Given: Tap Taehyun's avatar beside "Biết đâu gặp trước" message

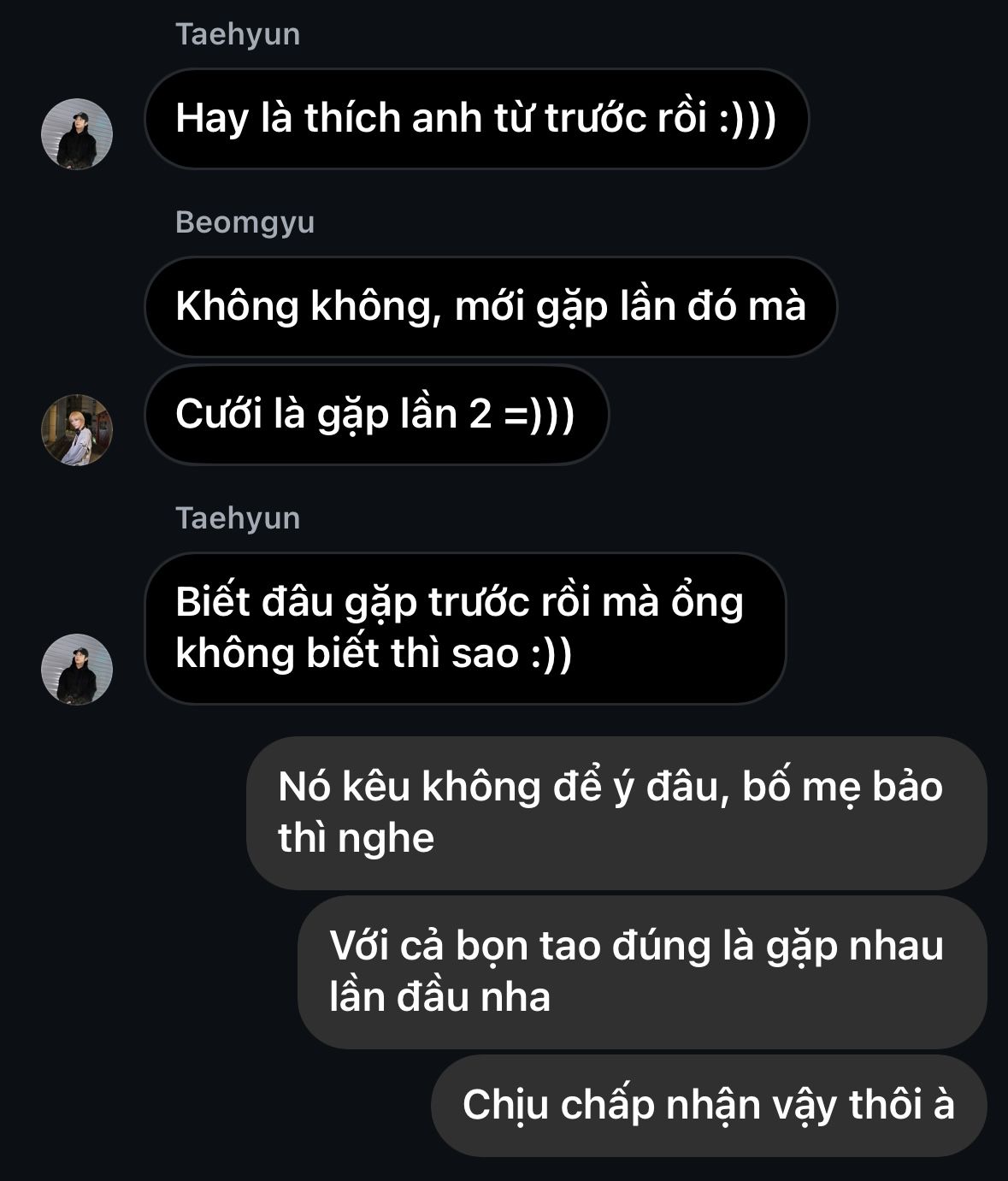Looking at the screenshot, I should pyautogui.click(x=77, y=670).
